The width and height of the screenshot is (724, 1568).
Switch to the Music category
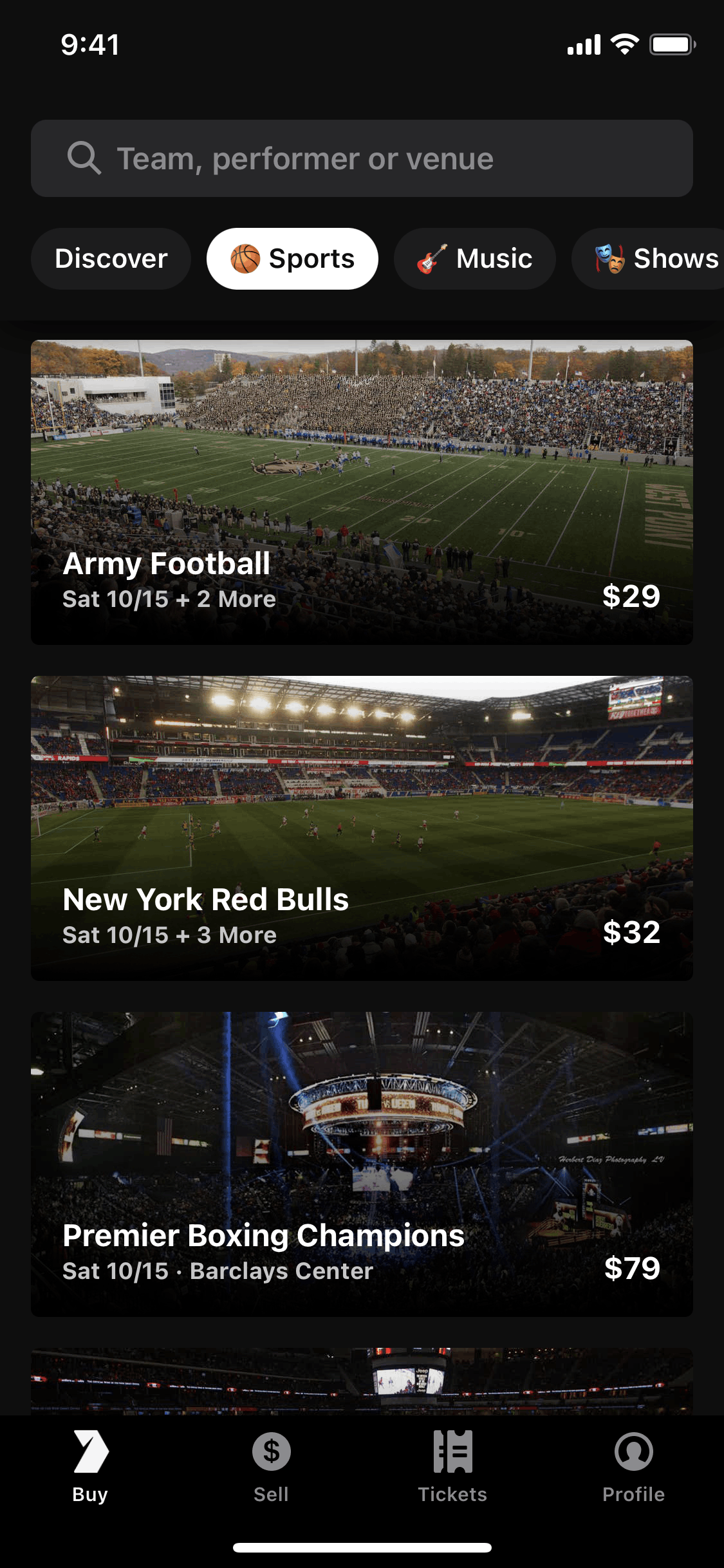point(474,259)
